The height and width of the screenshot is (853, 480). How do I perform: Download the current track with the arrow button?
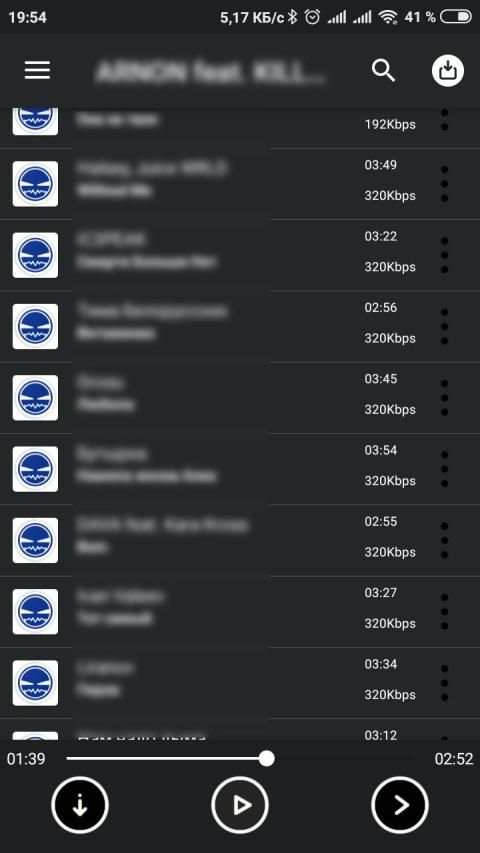pos(80,806)
